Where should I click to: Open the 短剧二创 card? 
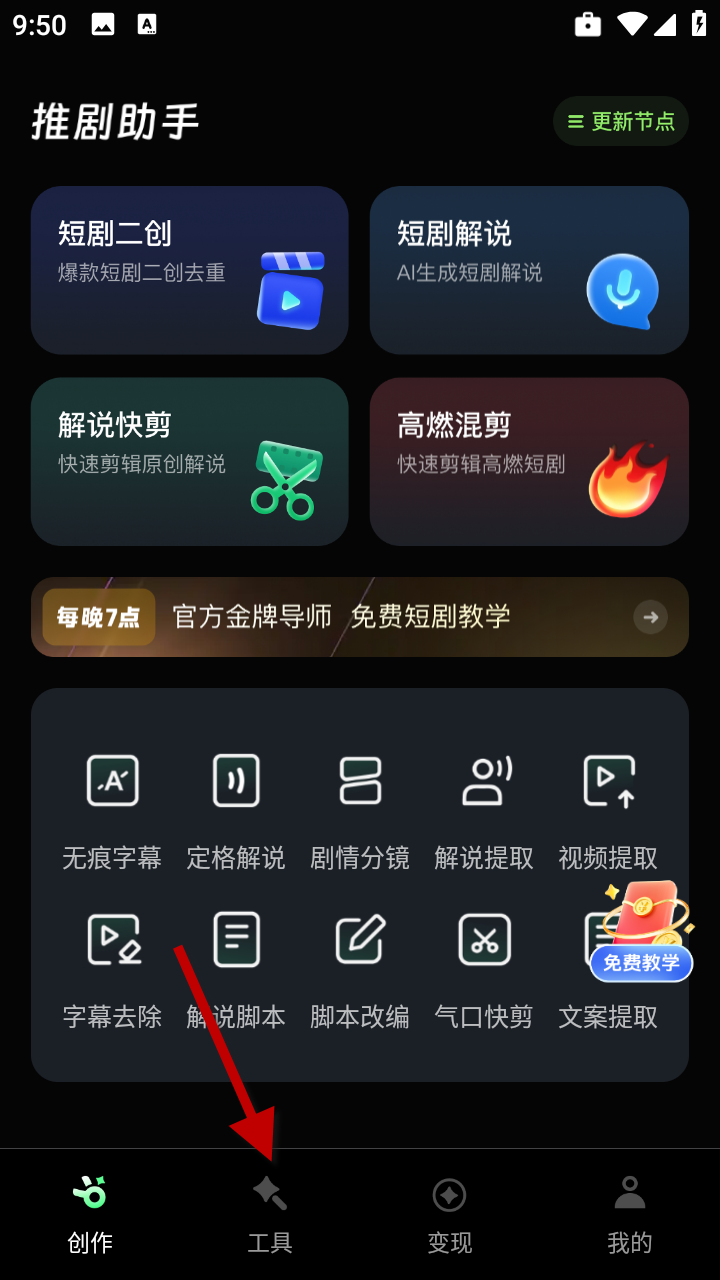click(190, 270)
